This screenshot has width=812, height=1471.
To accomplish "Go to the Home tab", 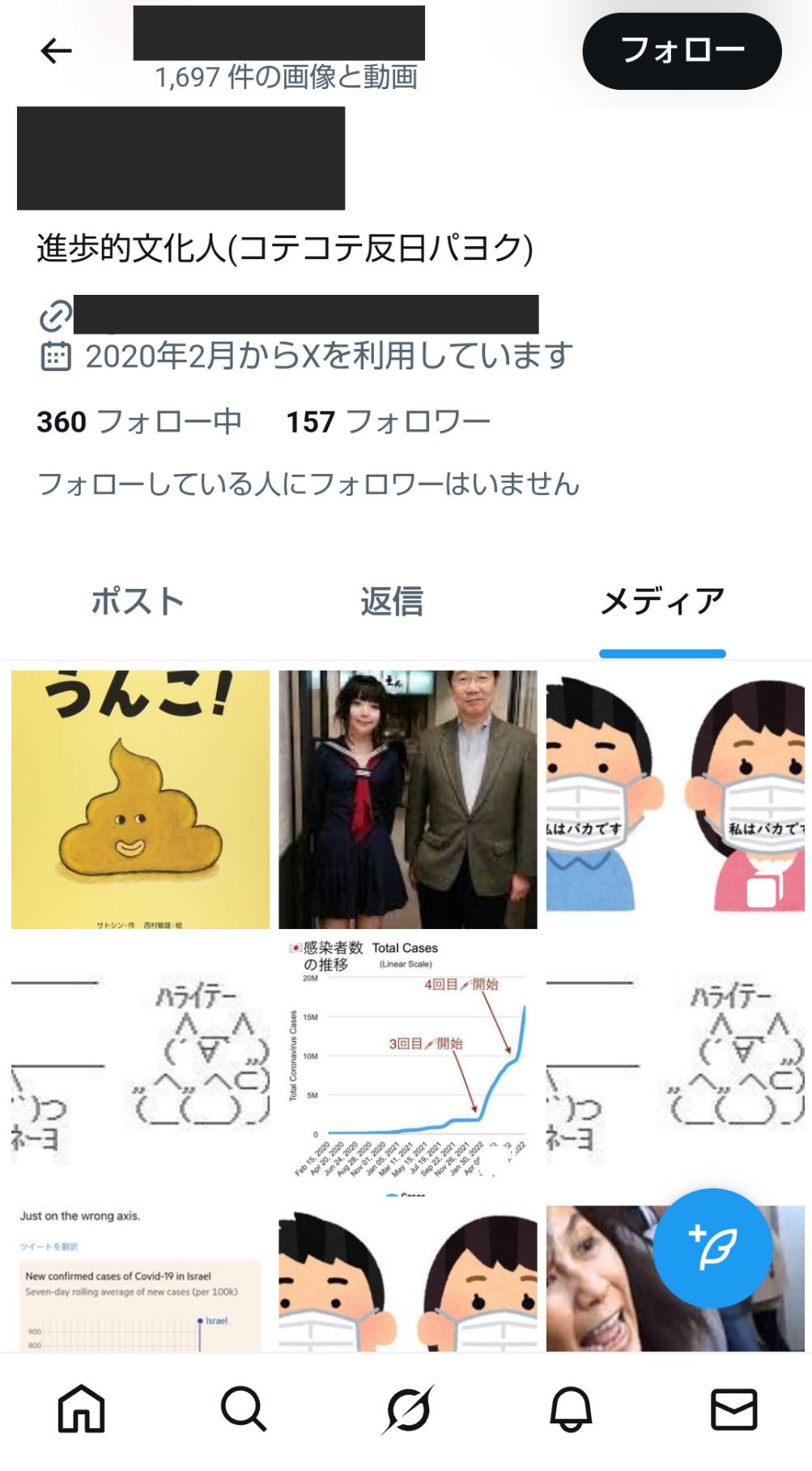I will click(81, 1409).
